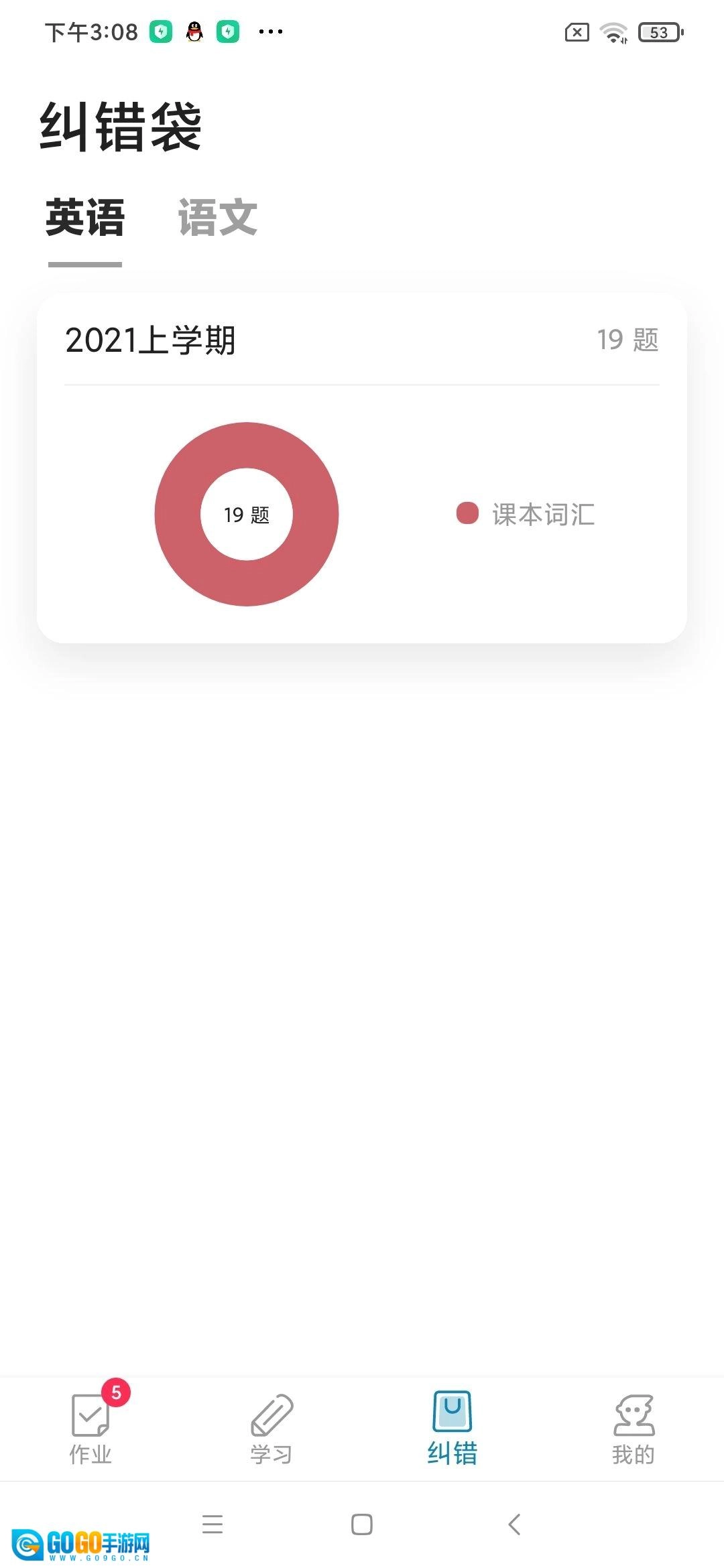Tap the 纠错 correction bag icon

[x=451, y=1413]
